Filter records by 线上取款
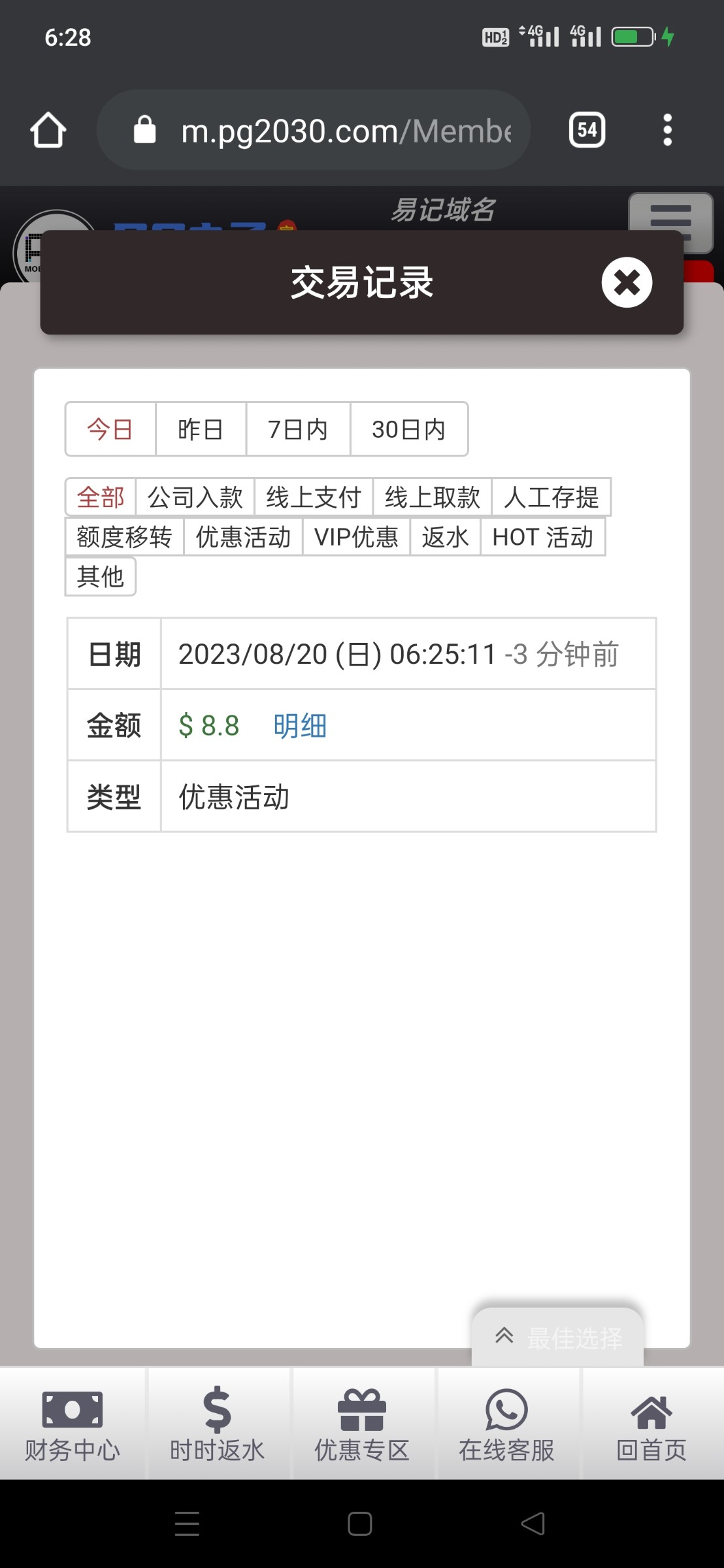The image size is (724, 1568). pyautogui.click(x=432, y=497)
